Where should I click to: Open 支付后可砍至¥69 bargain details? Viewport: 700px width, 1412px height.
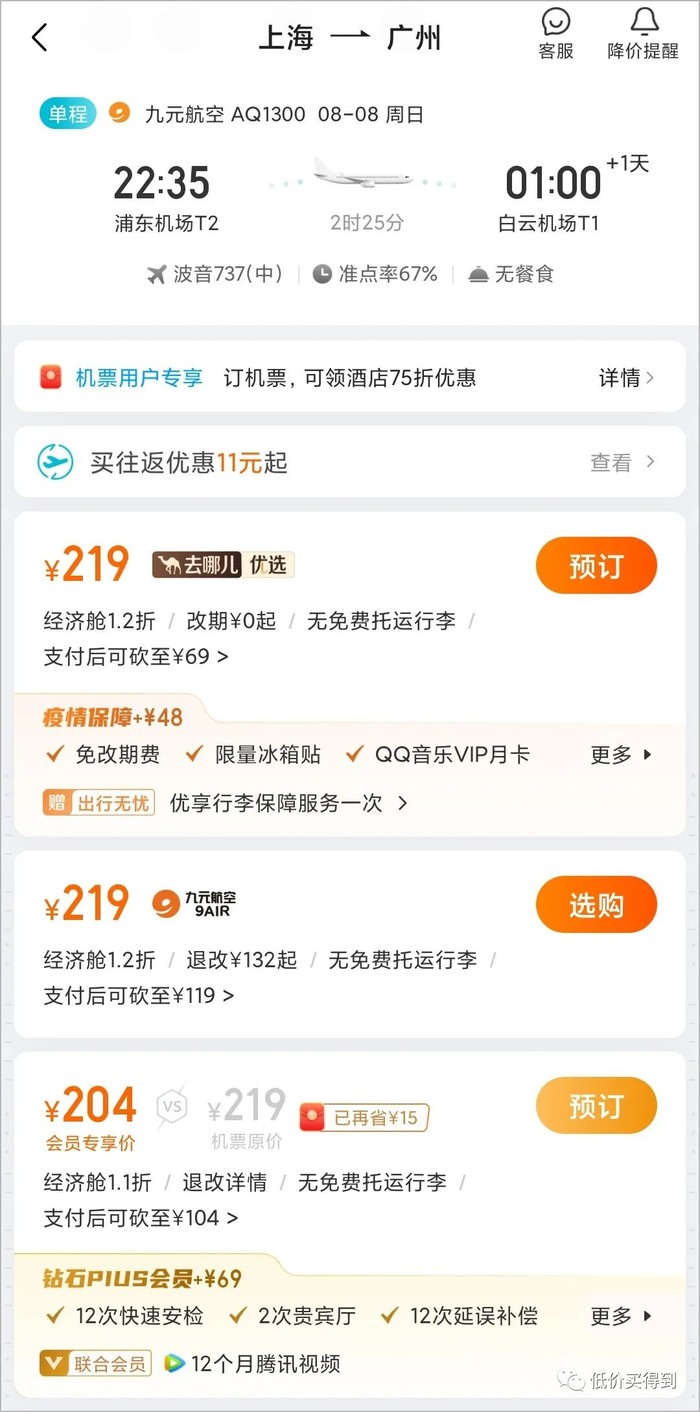click(x=136, y=657)
